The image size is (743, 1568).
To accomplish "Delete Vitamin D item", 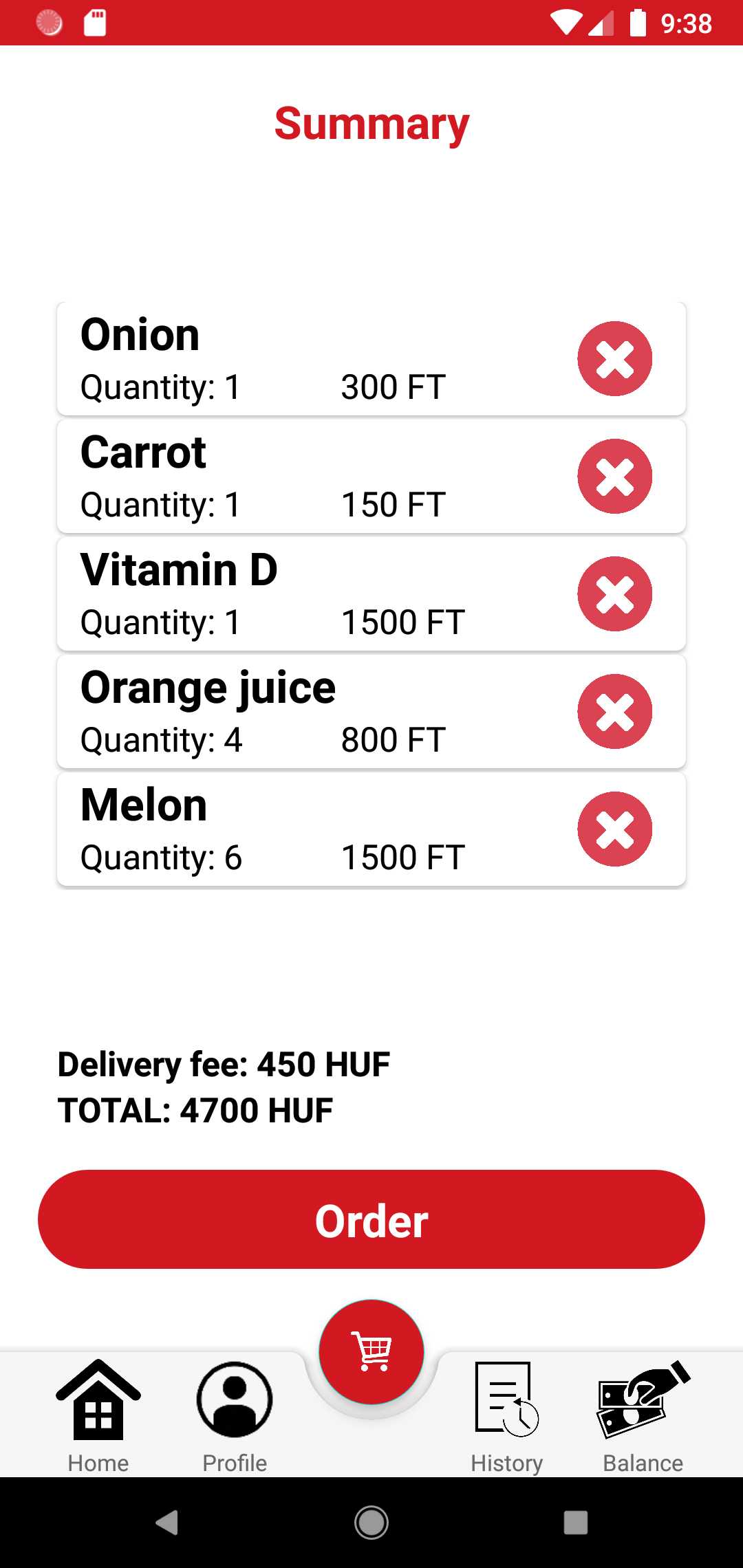I will (x=614, y=594).
